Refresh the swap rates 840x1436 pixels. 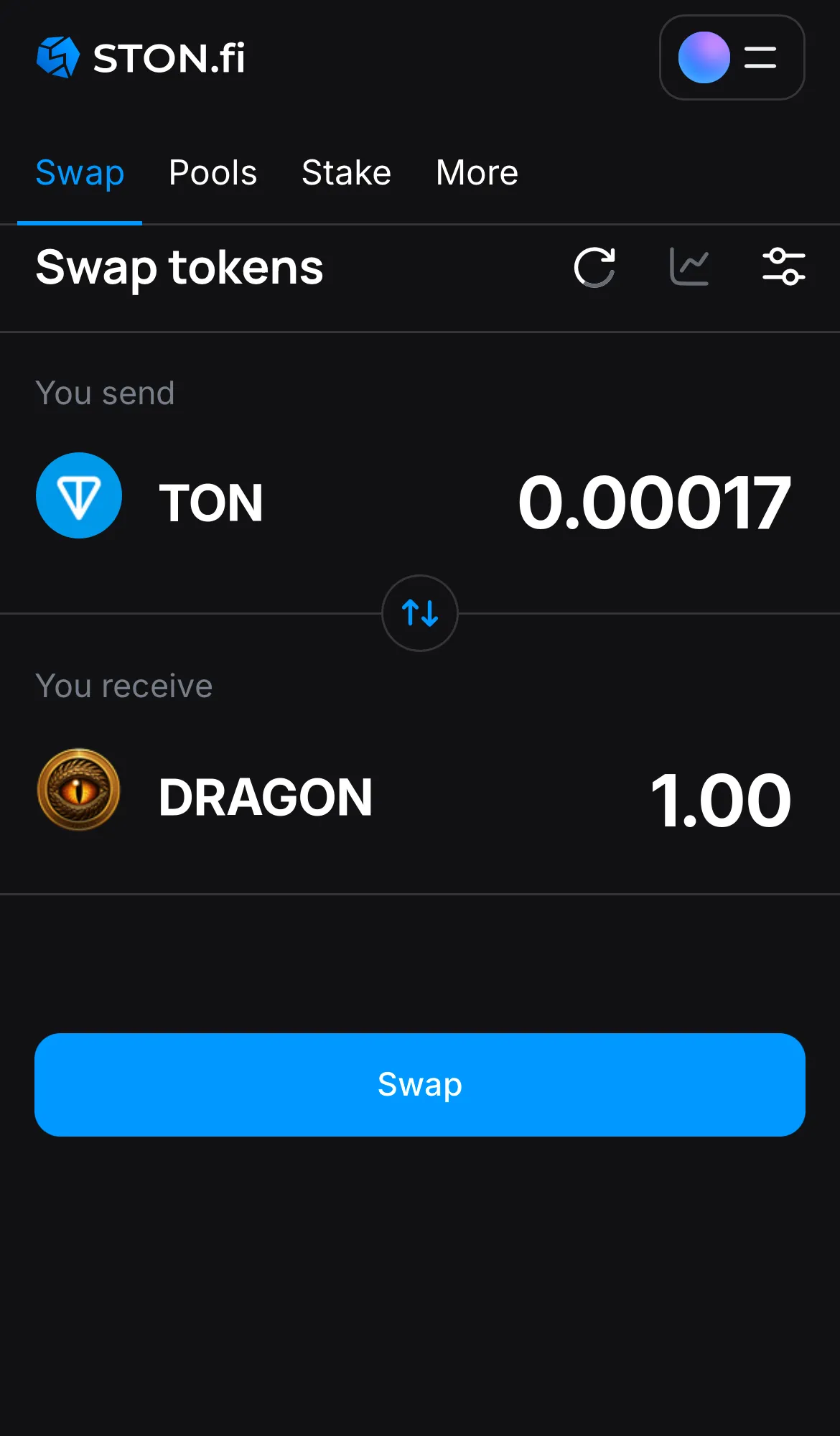coord(594,266)
